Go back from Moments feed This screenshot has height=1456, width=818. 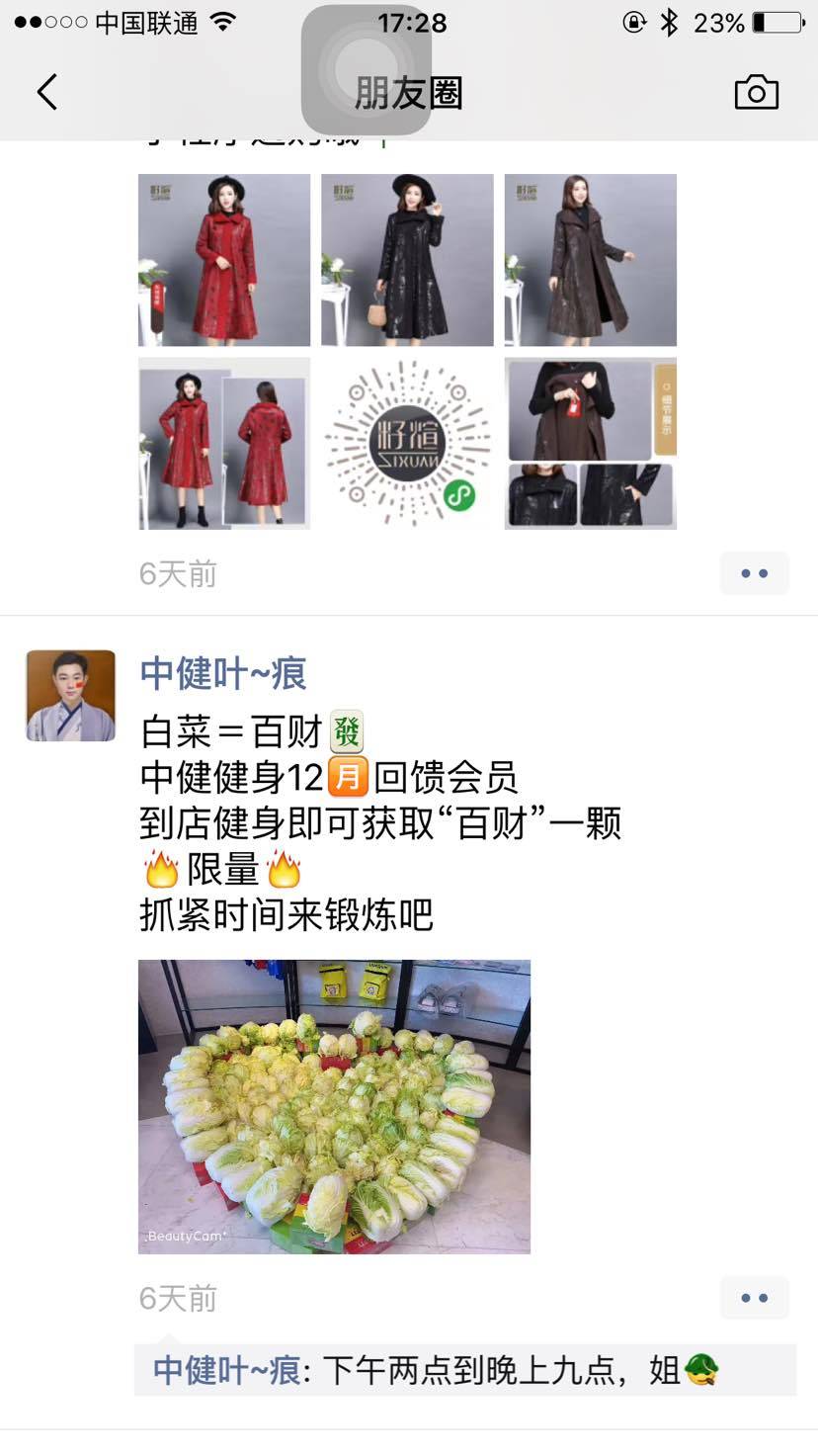(x=46, y=92)
